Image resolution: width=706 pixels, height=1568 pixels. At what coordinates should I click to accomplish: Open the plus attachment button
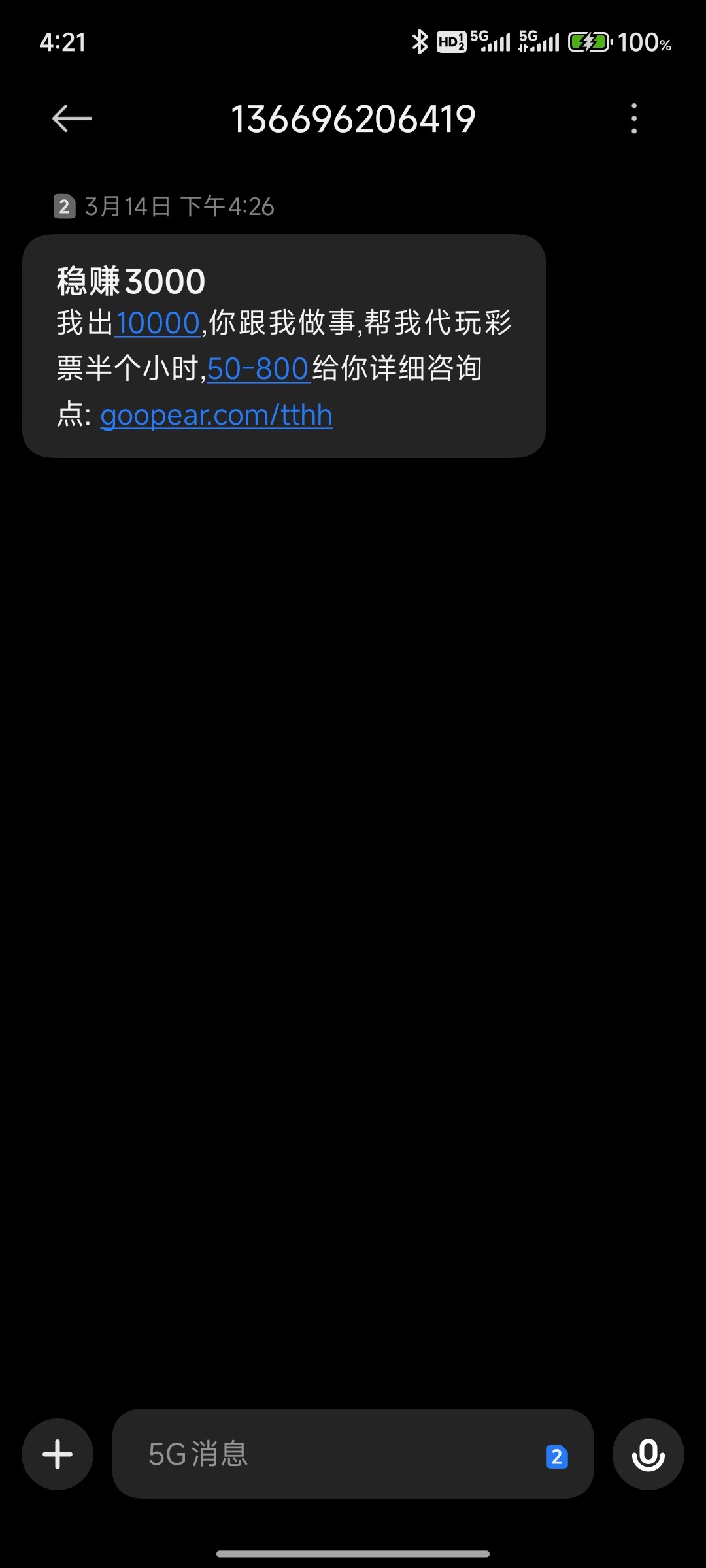click(x=58, y=1454)
